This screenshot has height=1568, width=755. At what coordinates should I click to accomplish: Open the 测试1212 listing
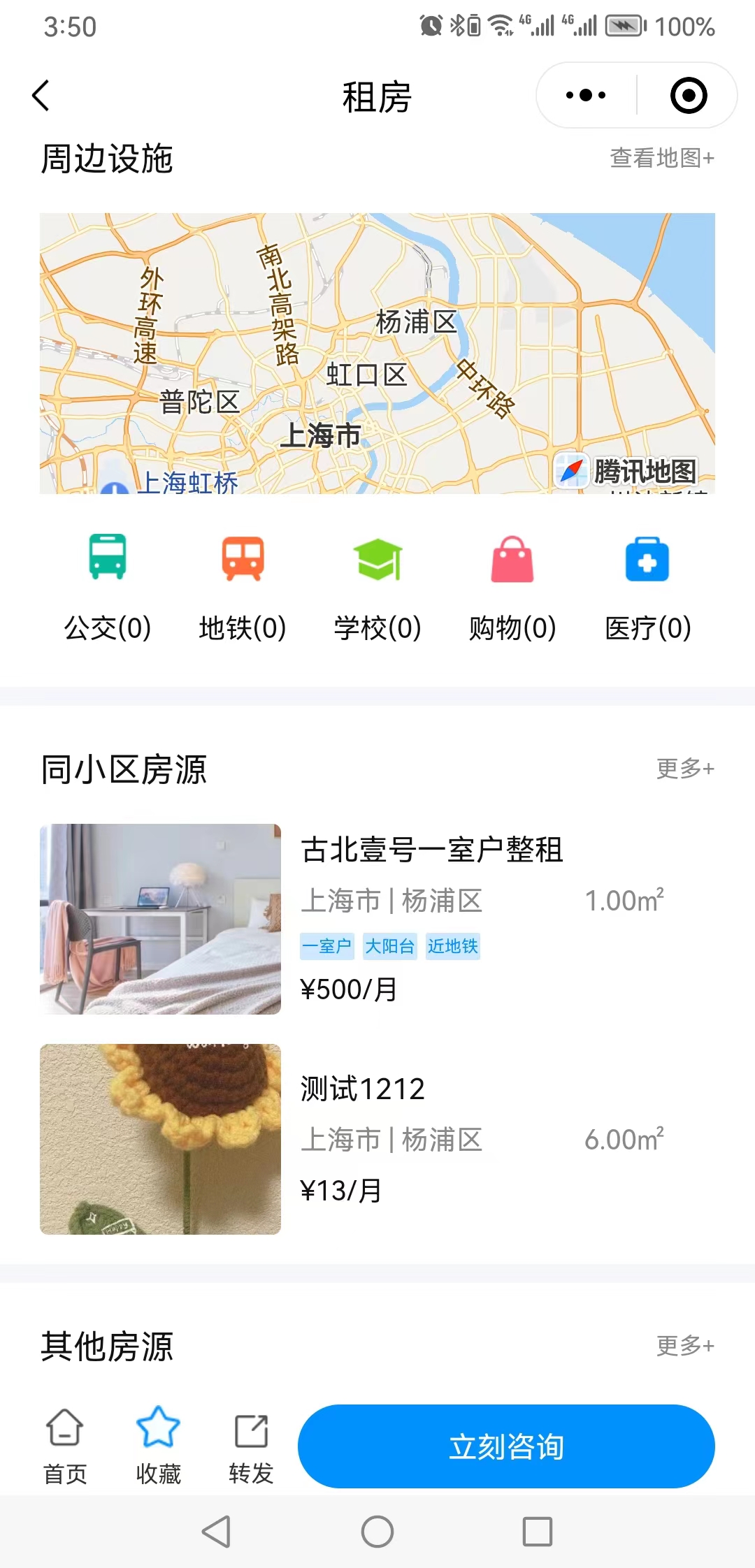click(377, 1139)
